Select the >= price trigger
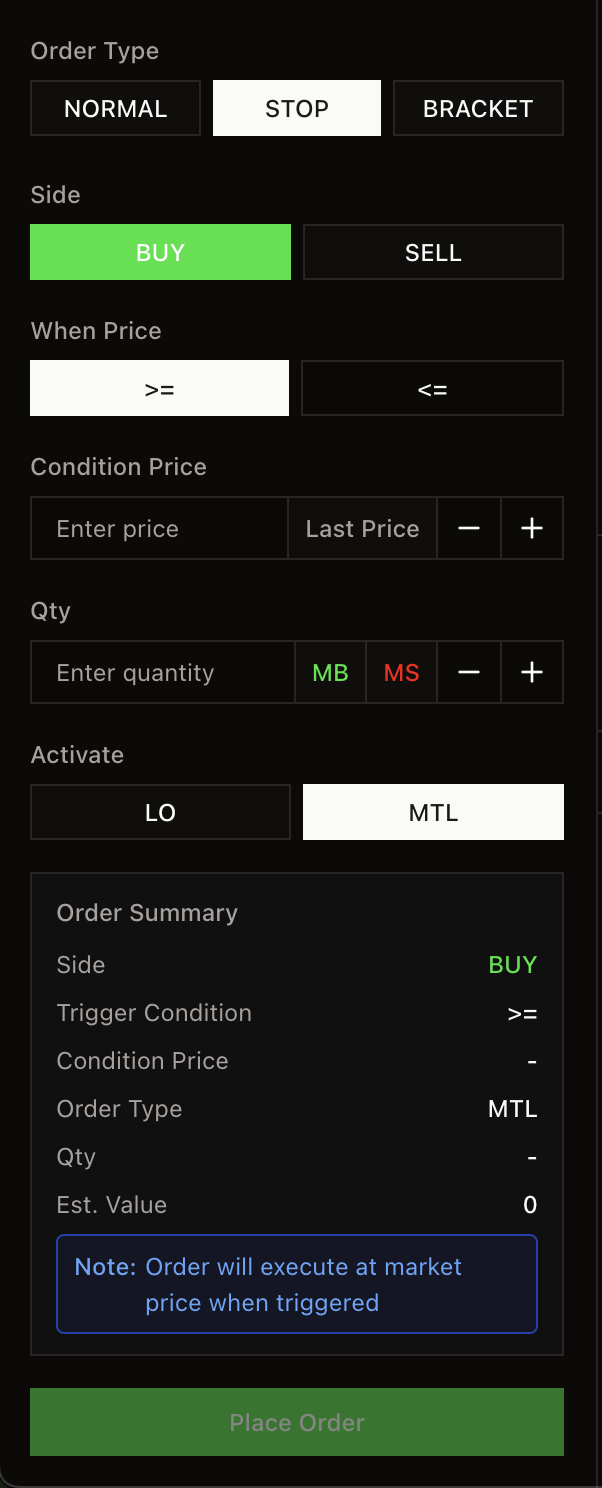602x1488 pixels. click(160, 388)
